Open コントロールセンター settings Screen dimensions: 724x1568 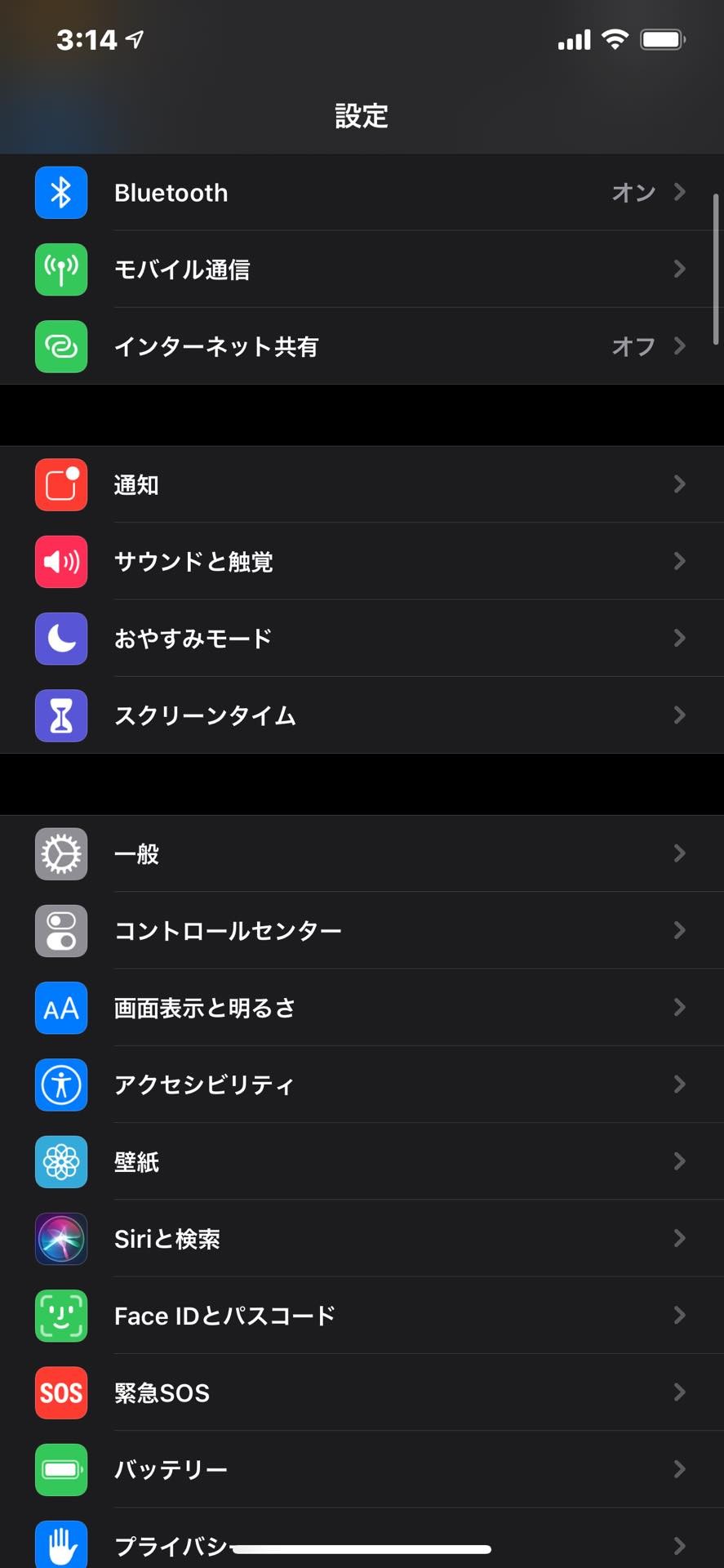pyautogui.click(x=362, y=931)
